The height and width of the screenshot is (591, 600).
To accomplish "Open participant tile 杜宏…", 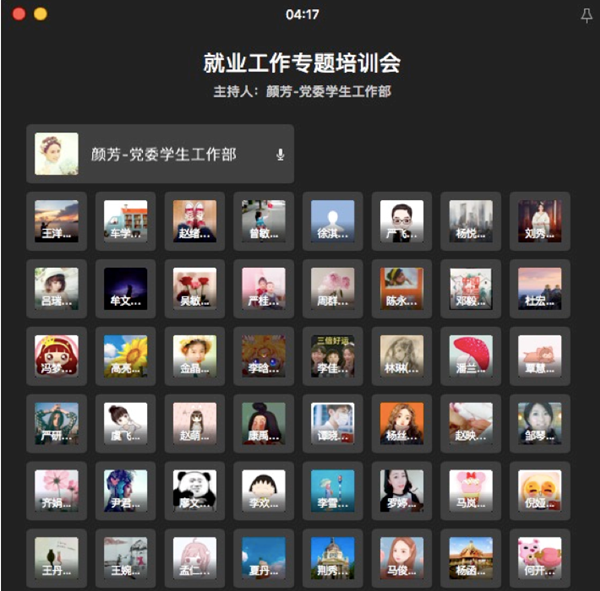I will (540, 289).
